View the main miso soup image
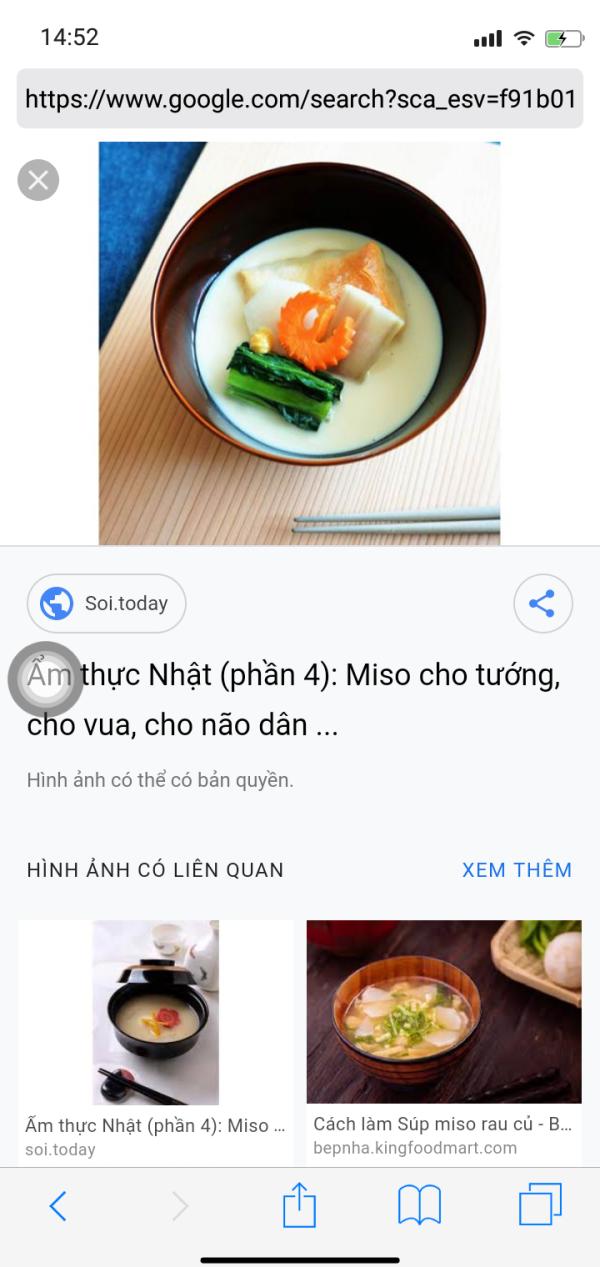600x1267 pixels. [299, 343]
